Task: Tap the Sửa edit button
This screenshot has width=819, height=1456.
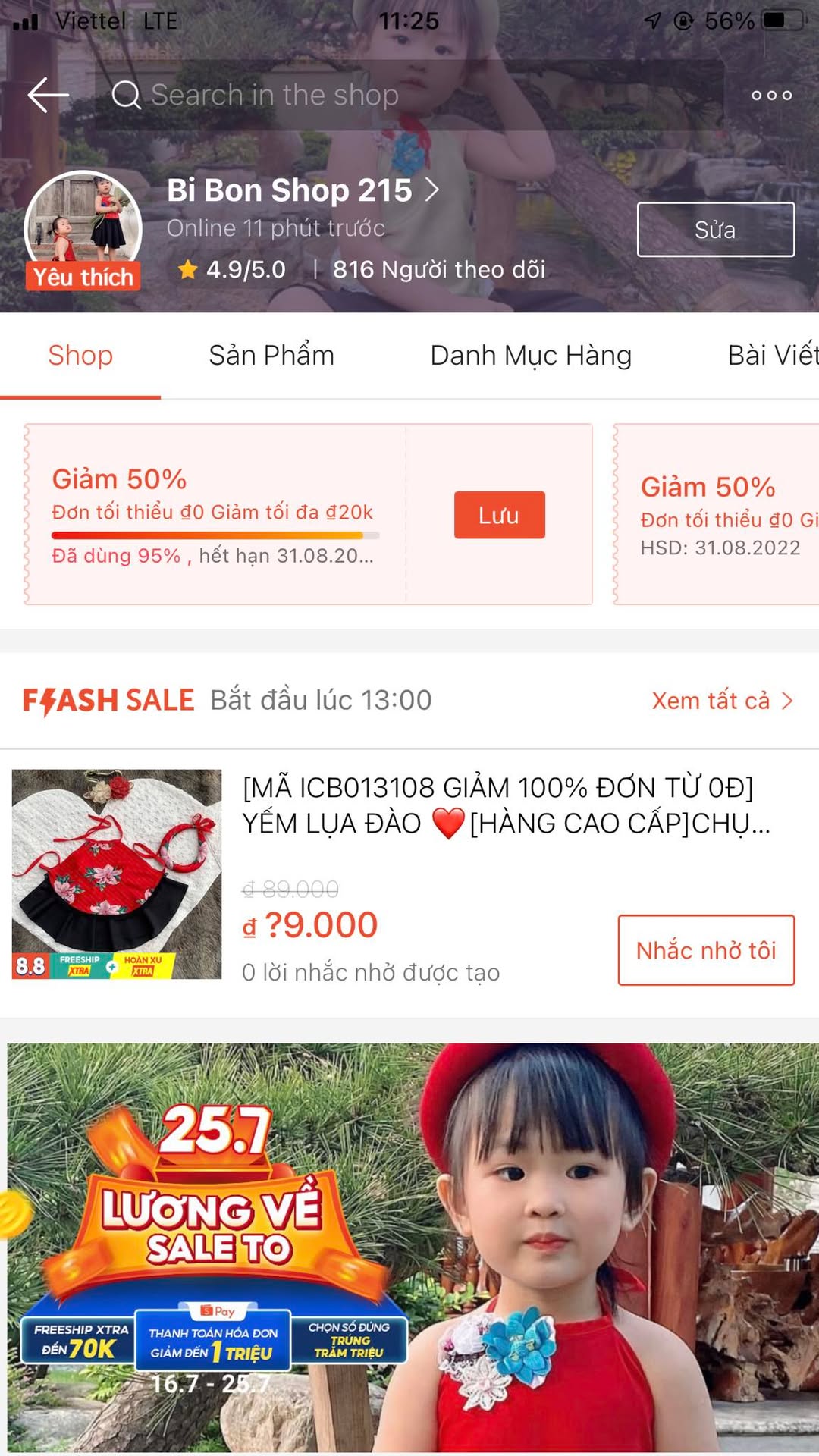Action: (715, 230)
